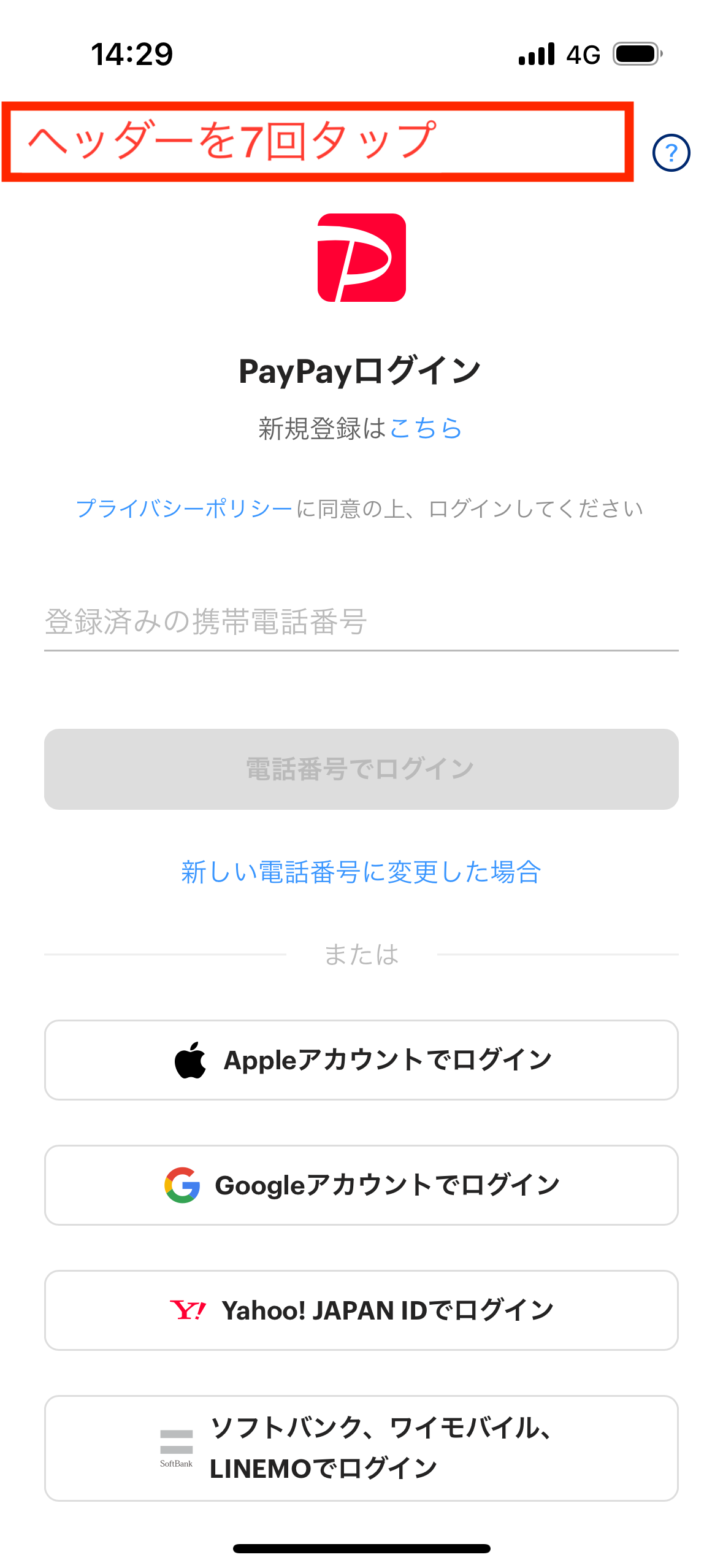Viewport: 723px width, 1568px height.
Task: Open the 新規登録はこちら link
Action: 426,429
